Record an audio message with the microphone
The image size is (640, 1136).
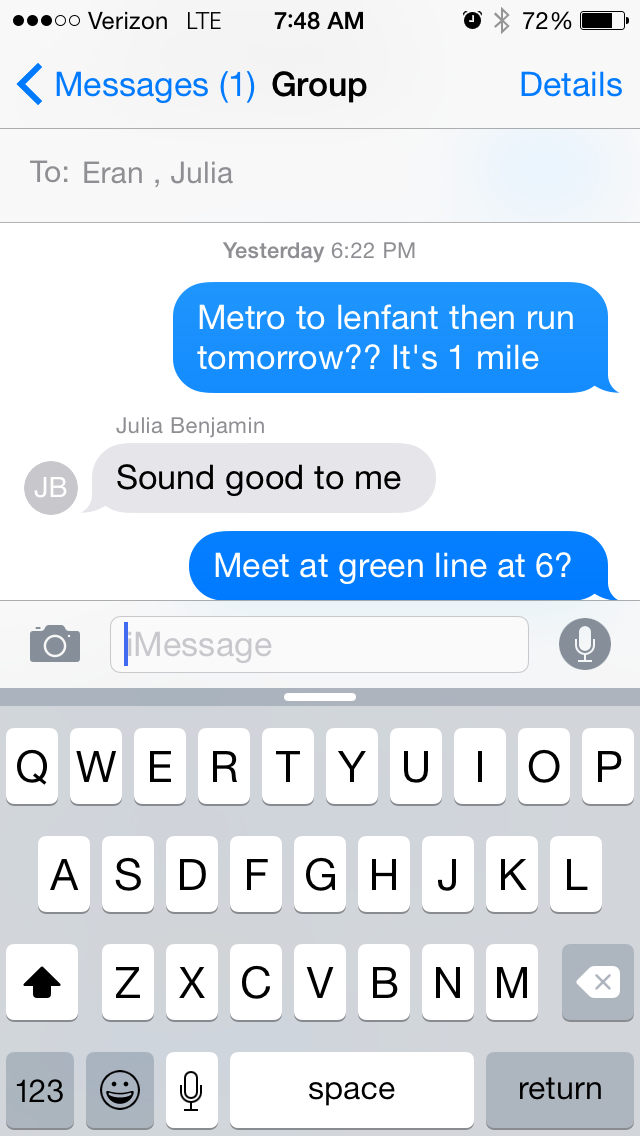(x=584, y=644)
